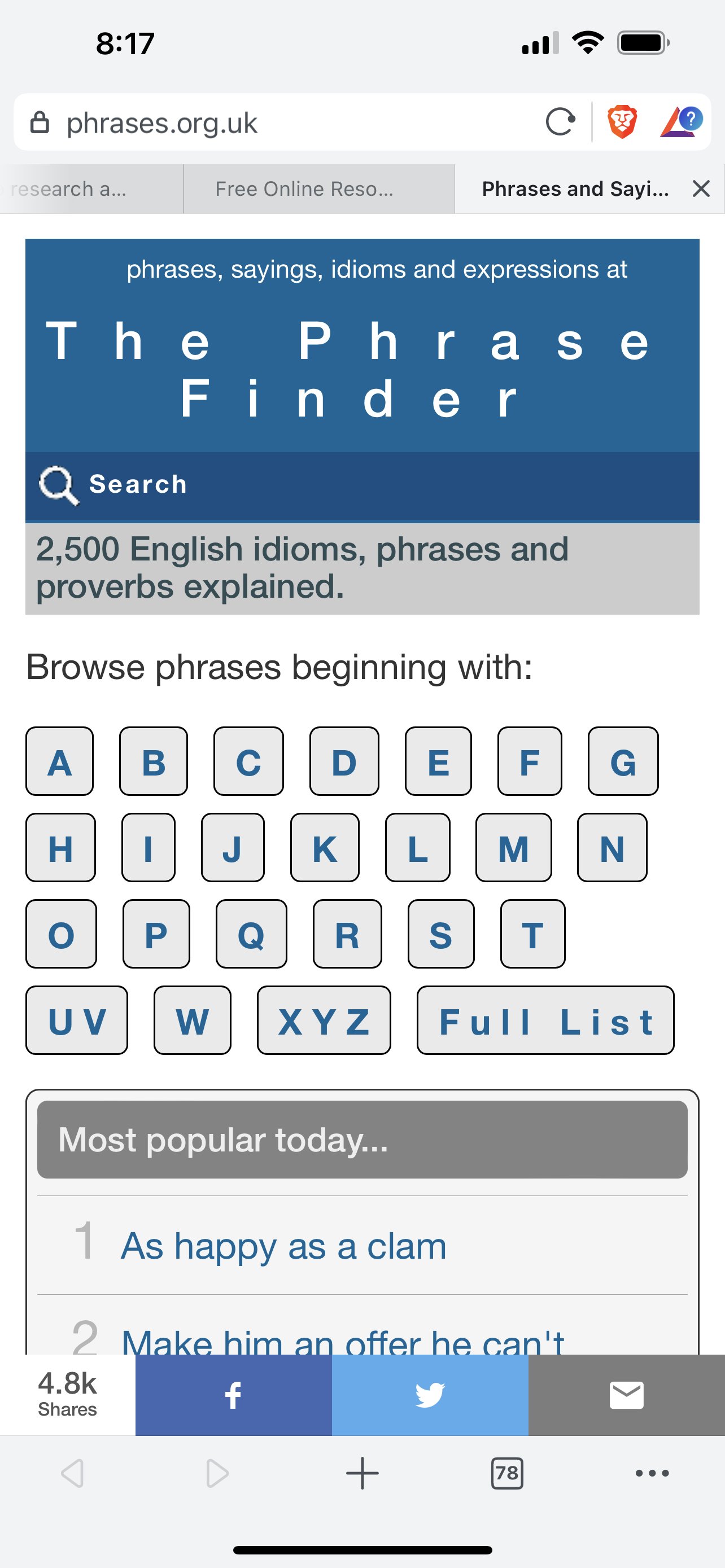Close the Phrases and Sayings tab

pyautogui.click(x=701, y=189)
